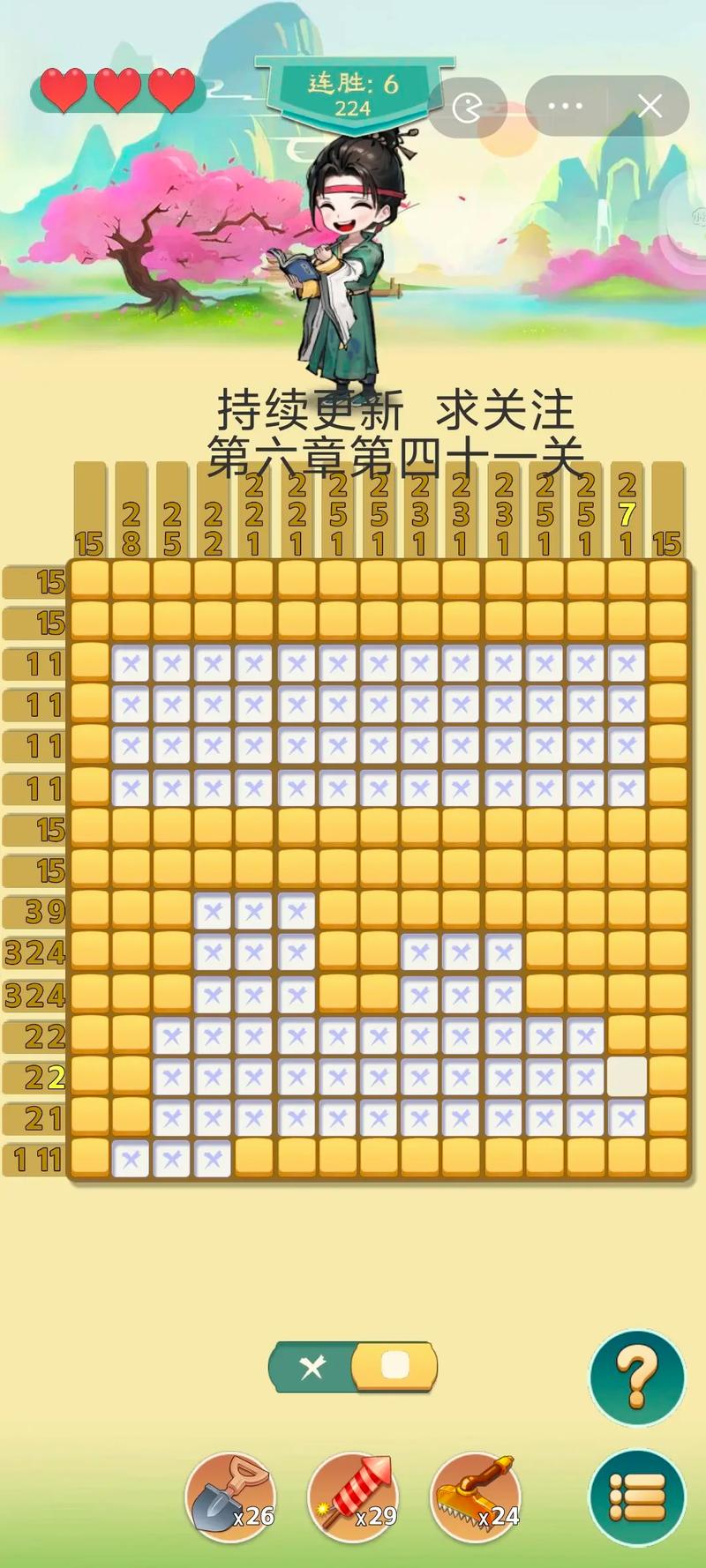The image size is (706, 1568).
Task: Use the firecracker power-up
Action: pyautogui.click(x=352, y=1497)
